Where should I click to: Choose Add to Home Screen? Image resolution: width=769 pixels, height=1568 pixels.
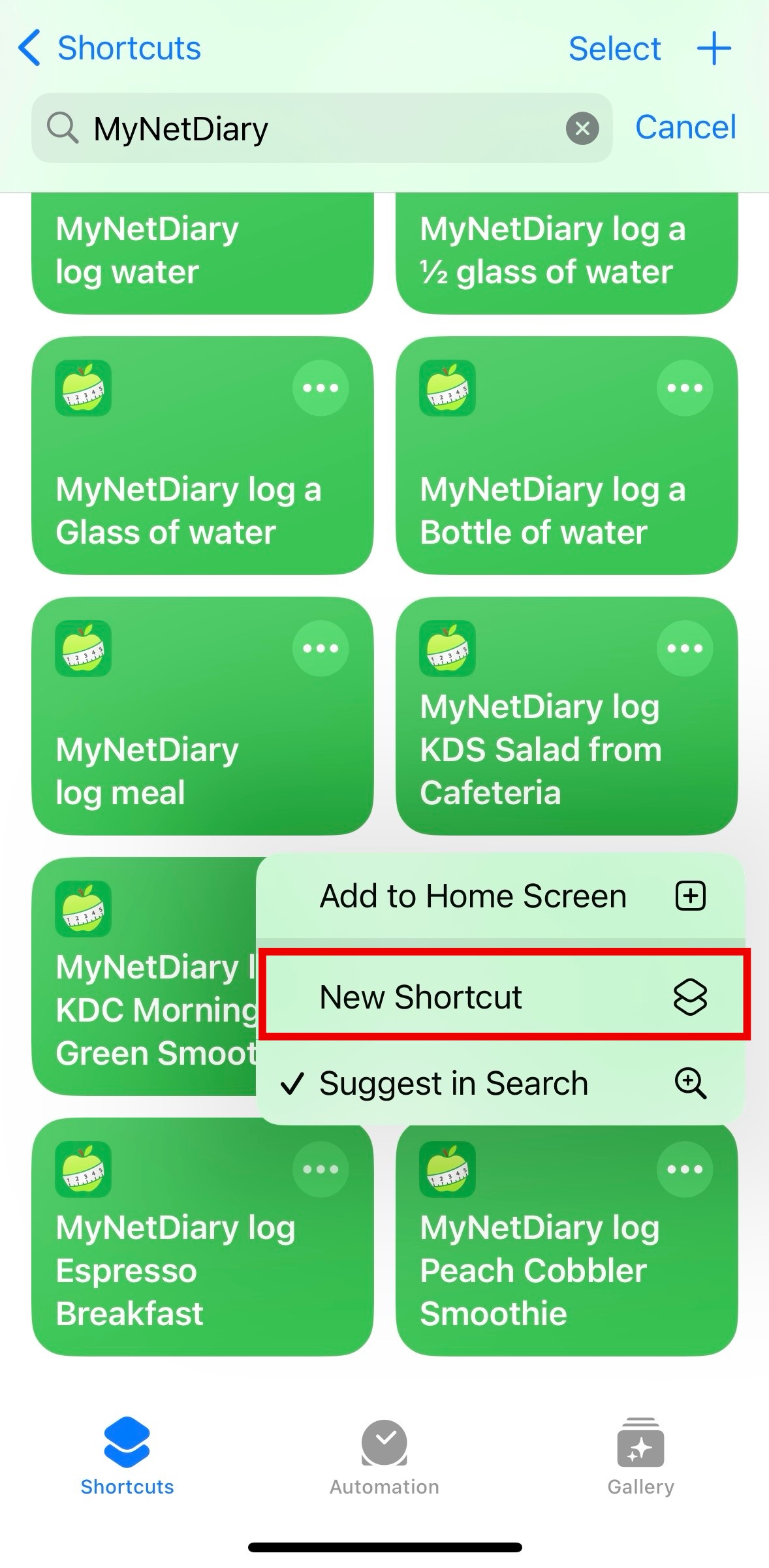501,896
